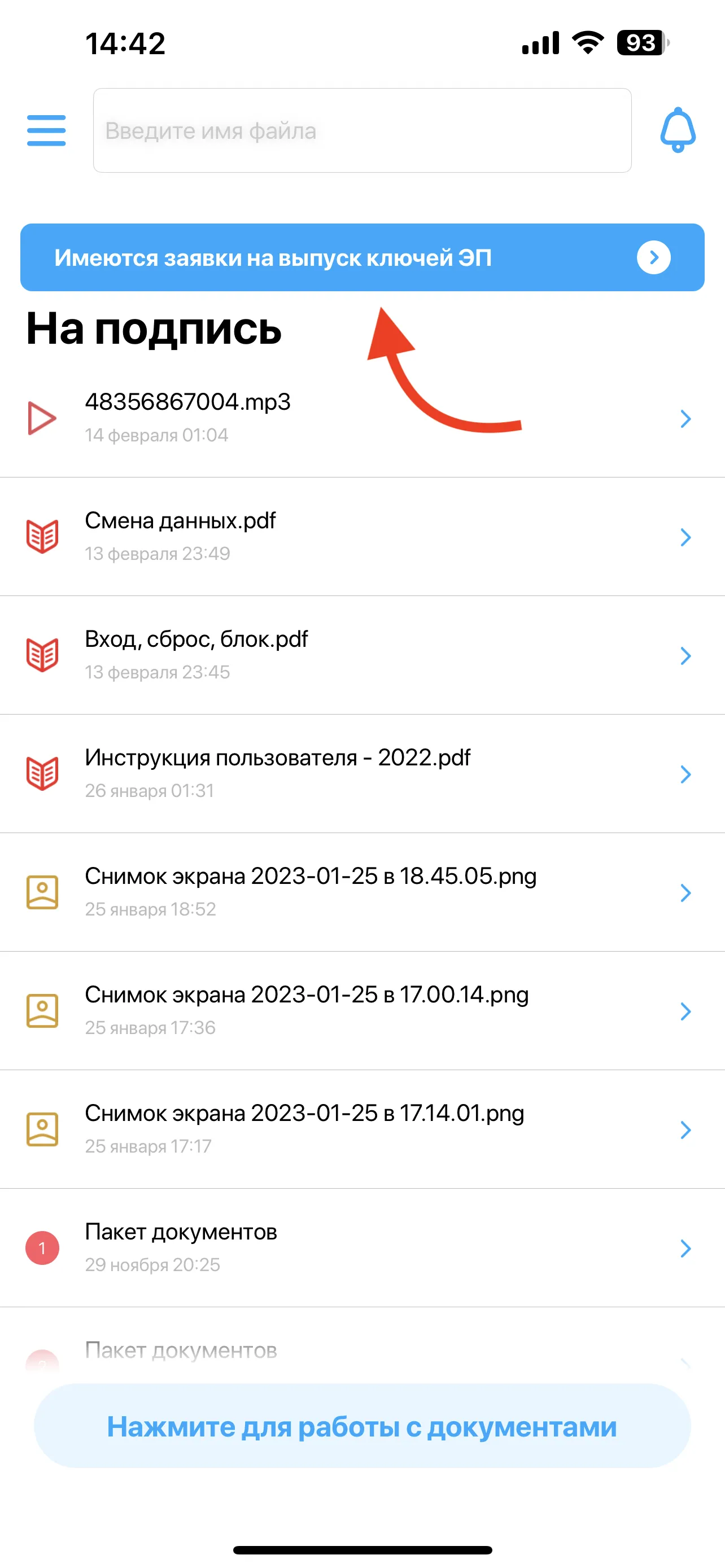Open Инструкция пользователя - 2022.pdf

(362, 774)
